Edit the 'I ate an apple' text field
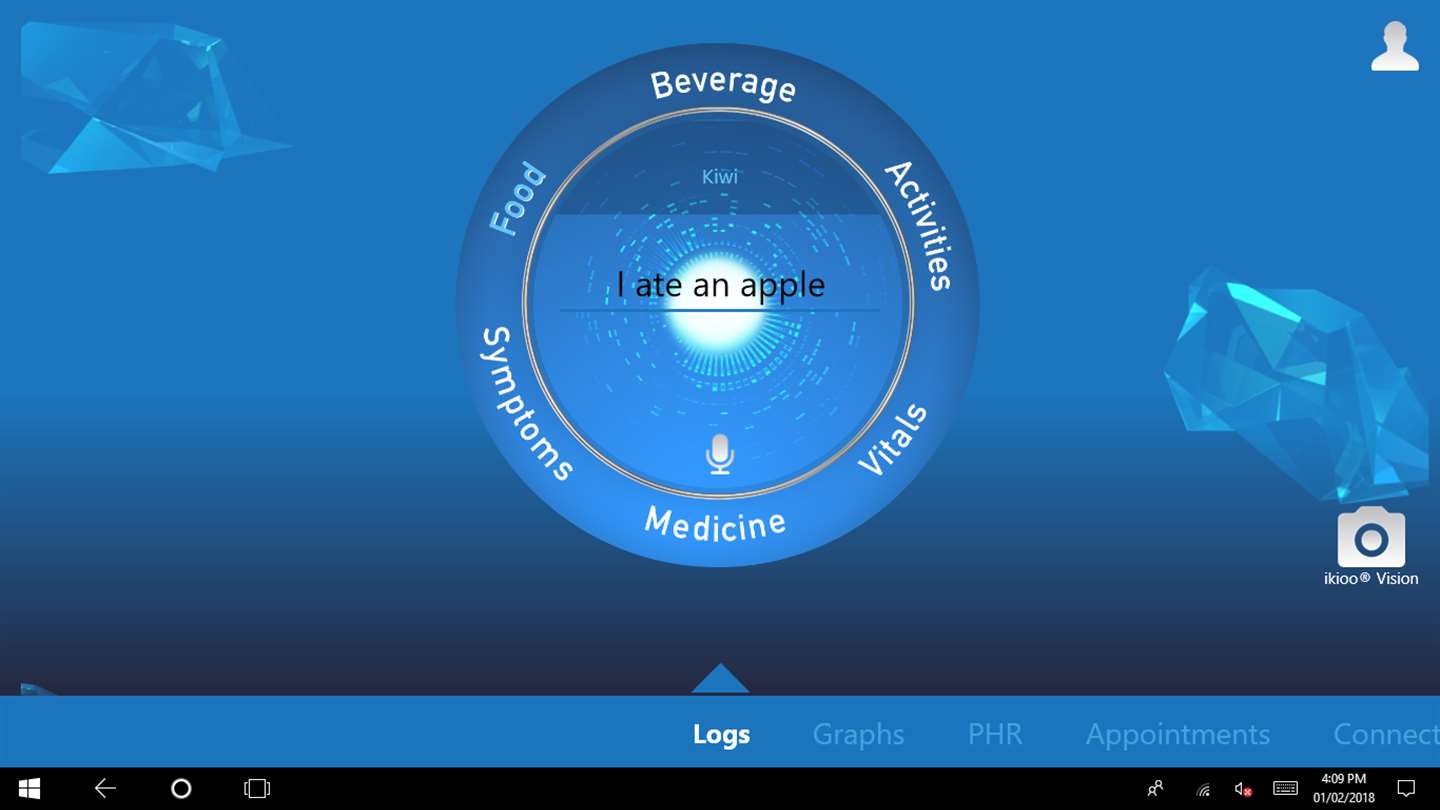This screenshot has width=1440, height=810. tap(720, 286)
